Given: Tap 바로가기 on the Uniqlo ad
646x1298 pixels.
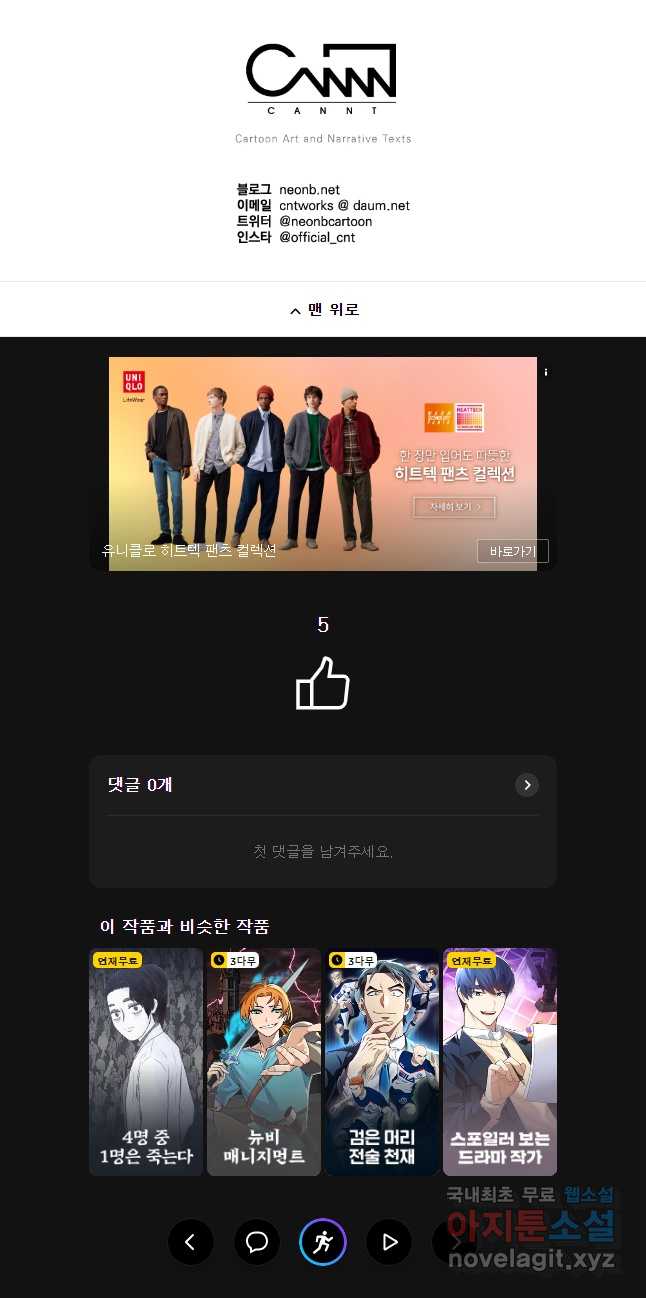Looking at the screenshot, I should click(x=513, y=551).
